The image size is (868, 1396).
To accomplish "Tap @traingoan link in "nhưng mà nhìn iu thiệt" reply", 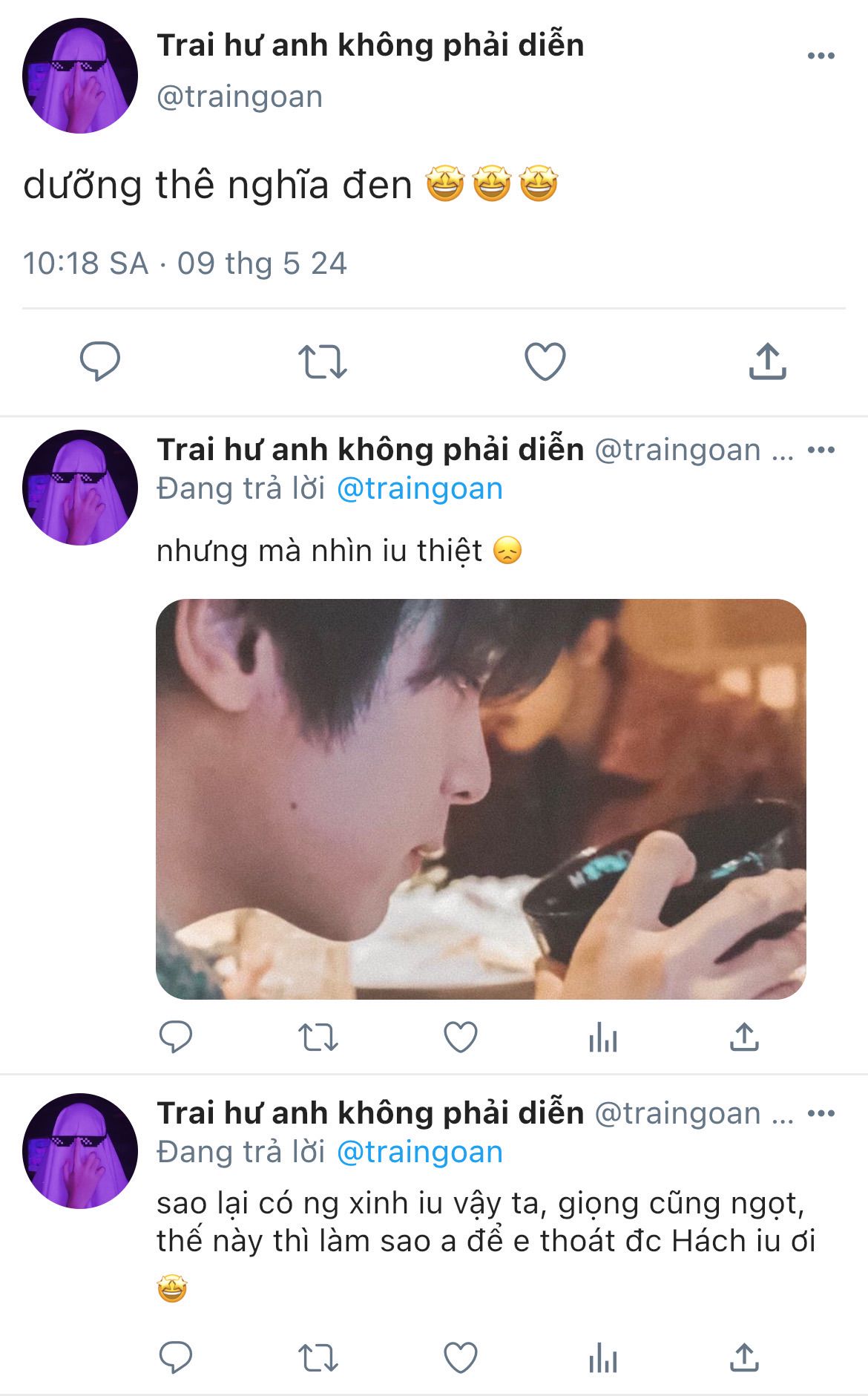I will pos(420,488).
